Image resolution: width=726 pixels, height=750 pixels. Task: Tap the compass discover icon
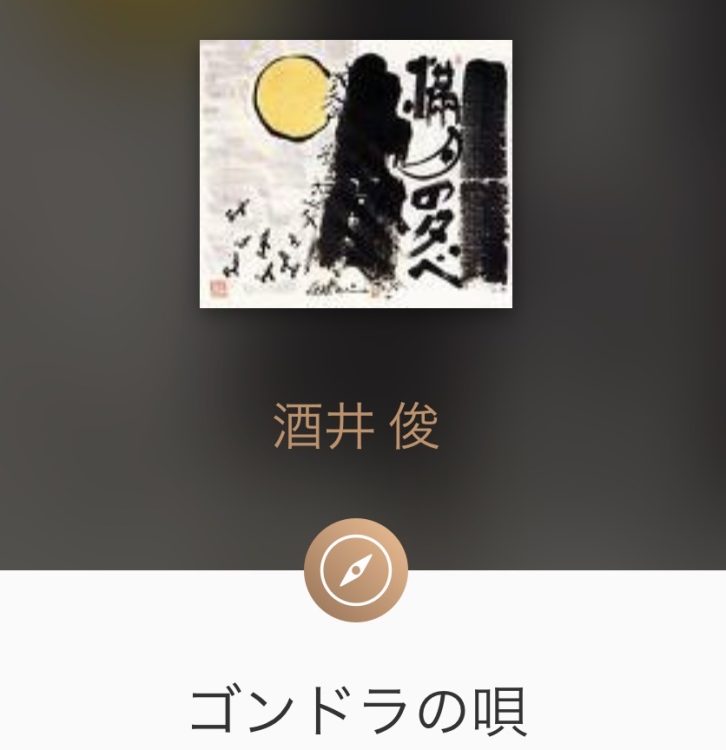point(356,570)
